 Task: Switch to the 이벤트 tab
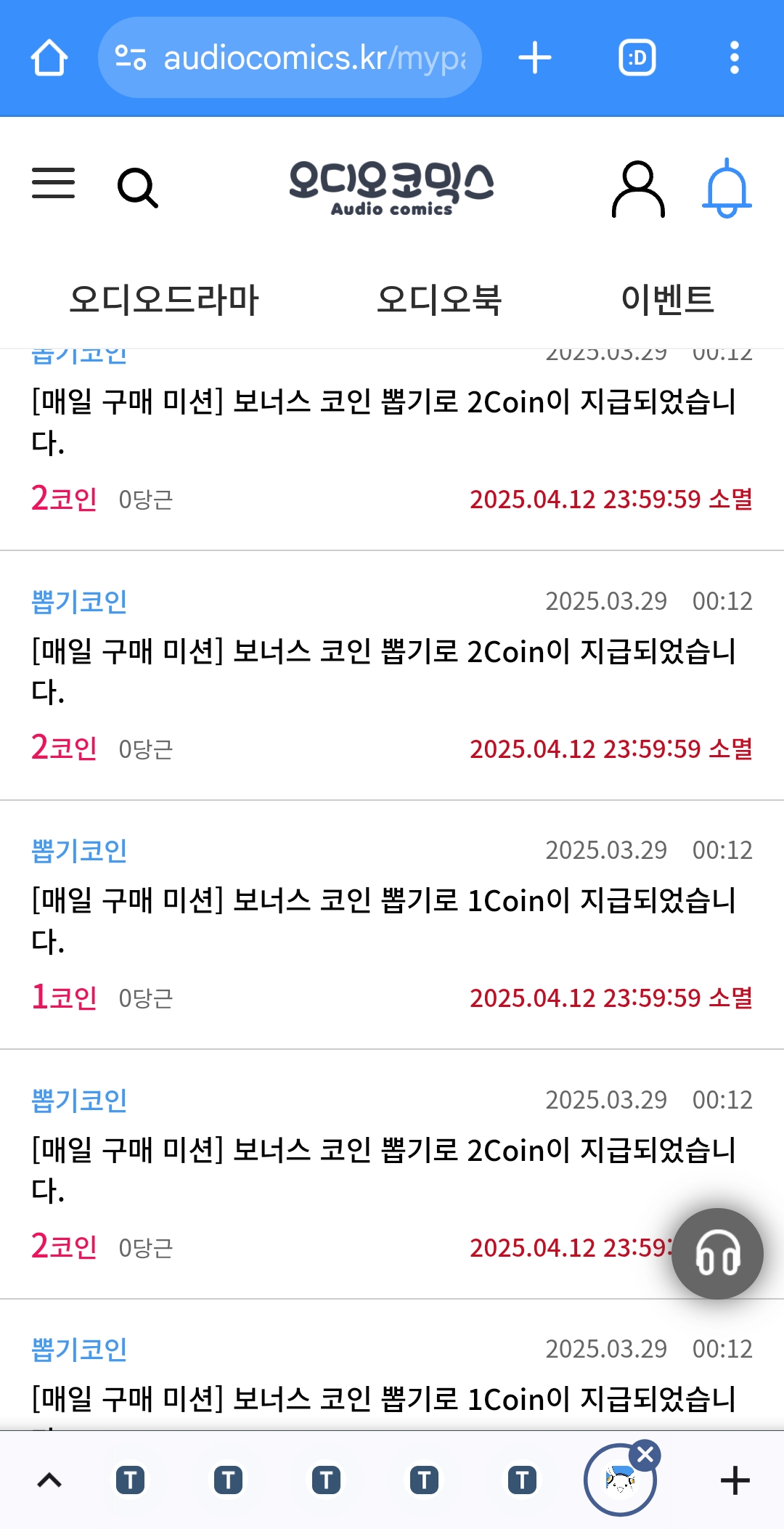coord(669,300)
